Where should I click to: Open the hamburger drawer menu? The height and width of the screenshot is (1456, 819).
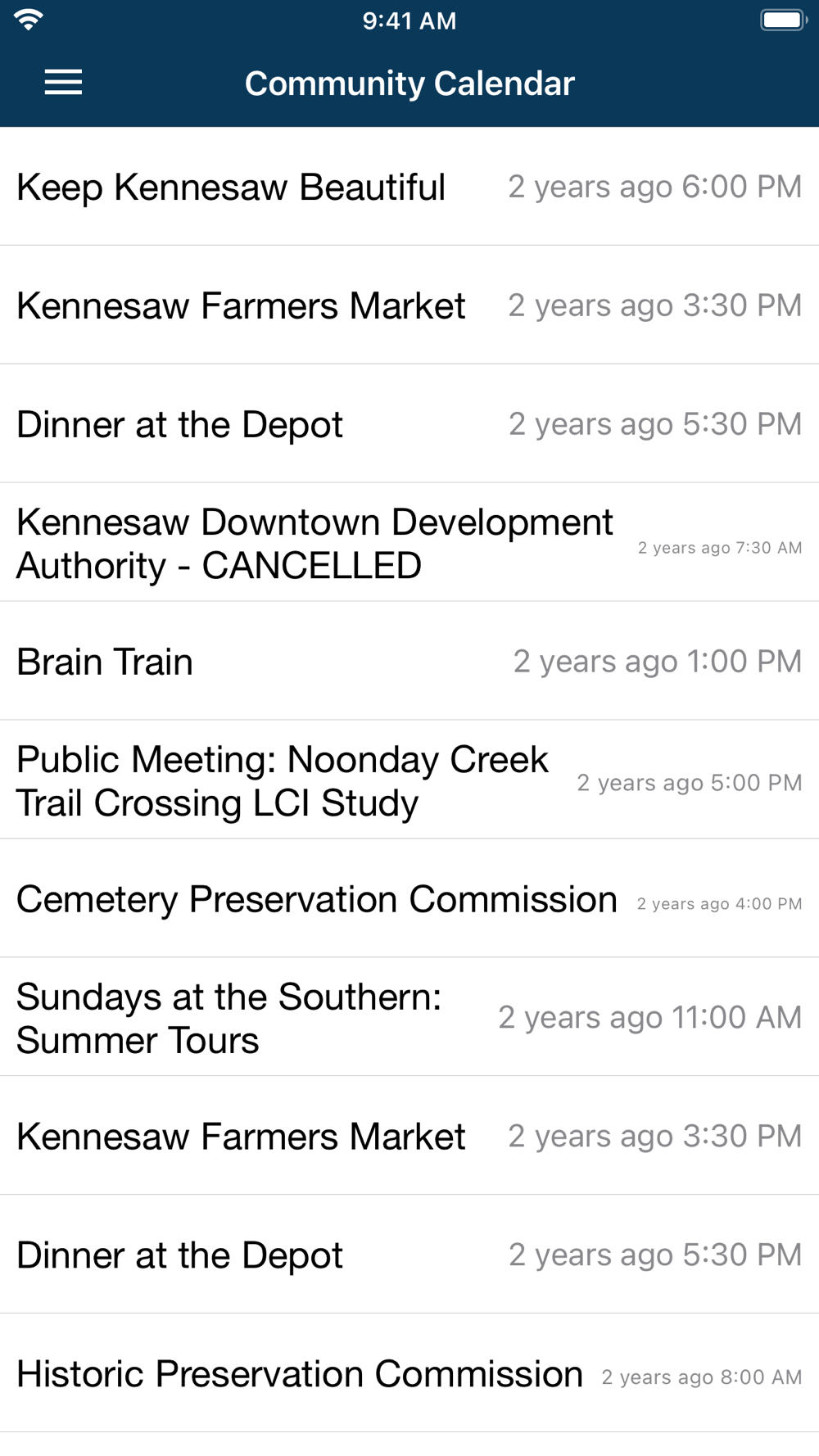coord(63,83)
